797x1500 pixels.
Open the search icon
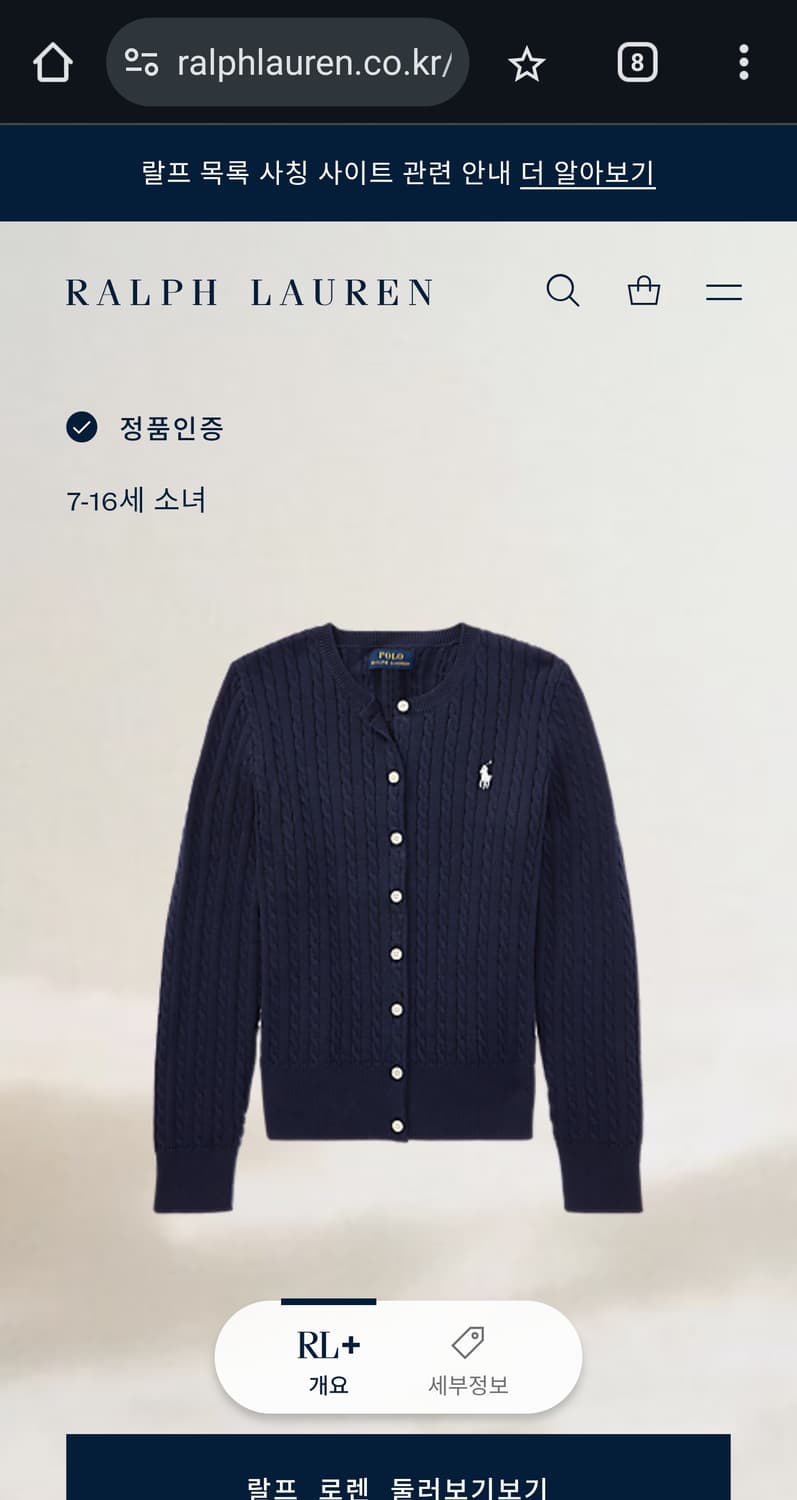(563, 291)
